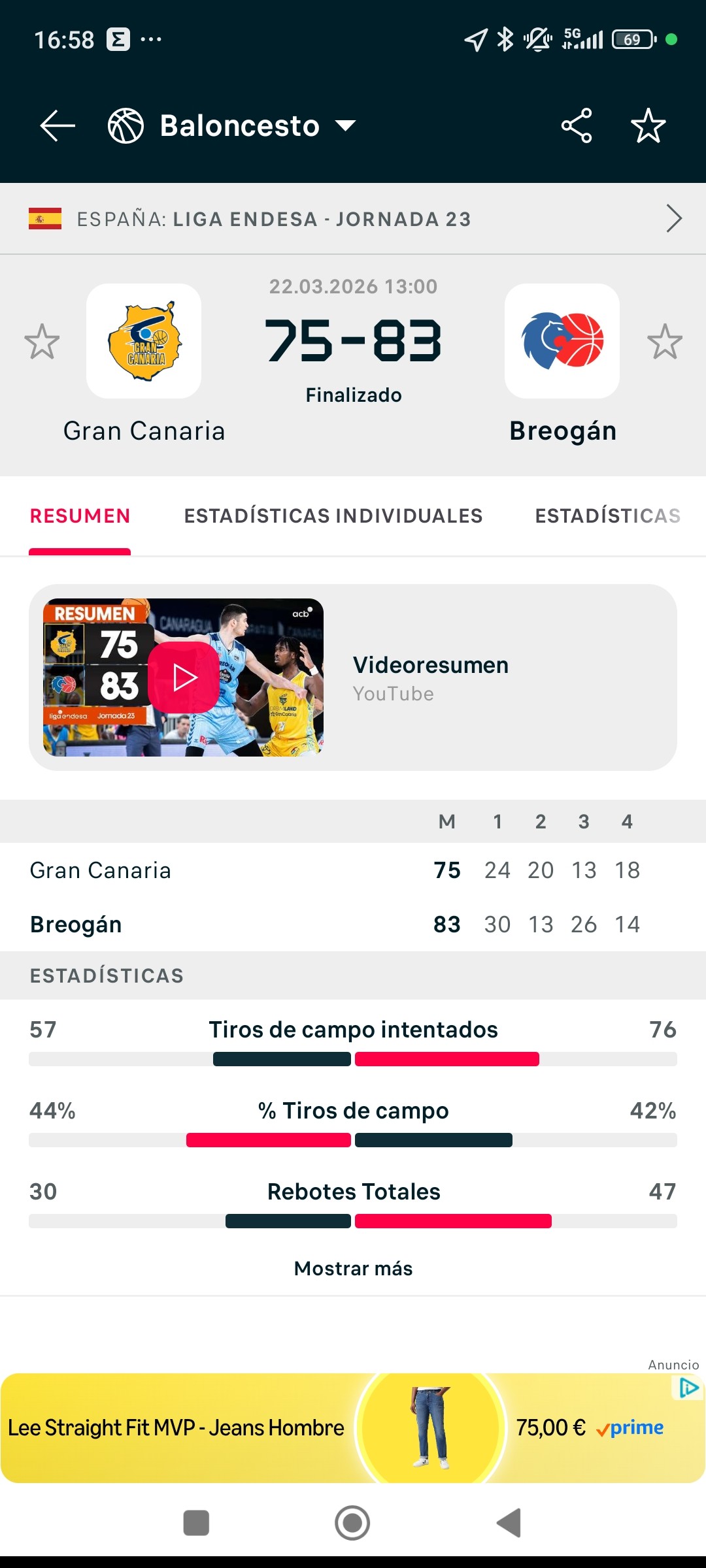Favorite the Gran Canaria team star
The width and height of the screenshot is (706, 1568).
pyautogui.click(x=42, y=341)
